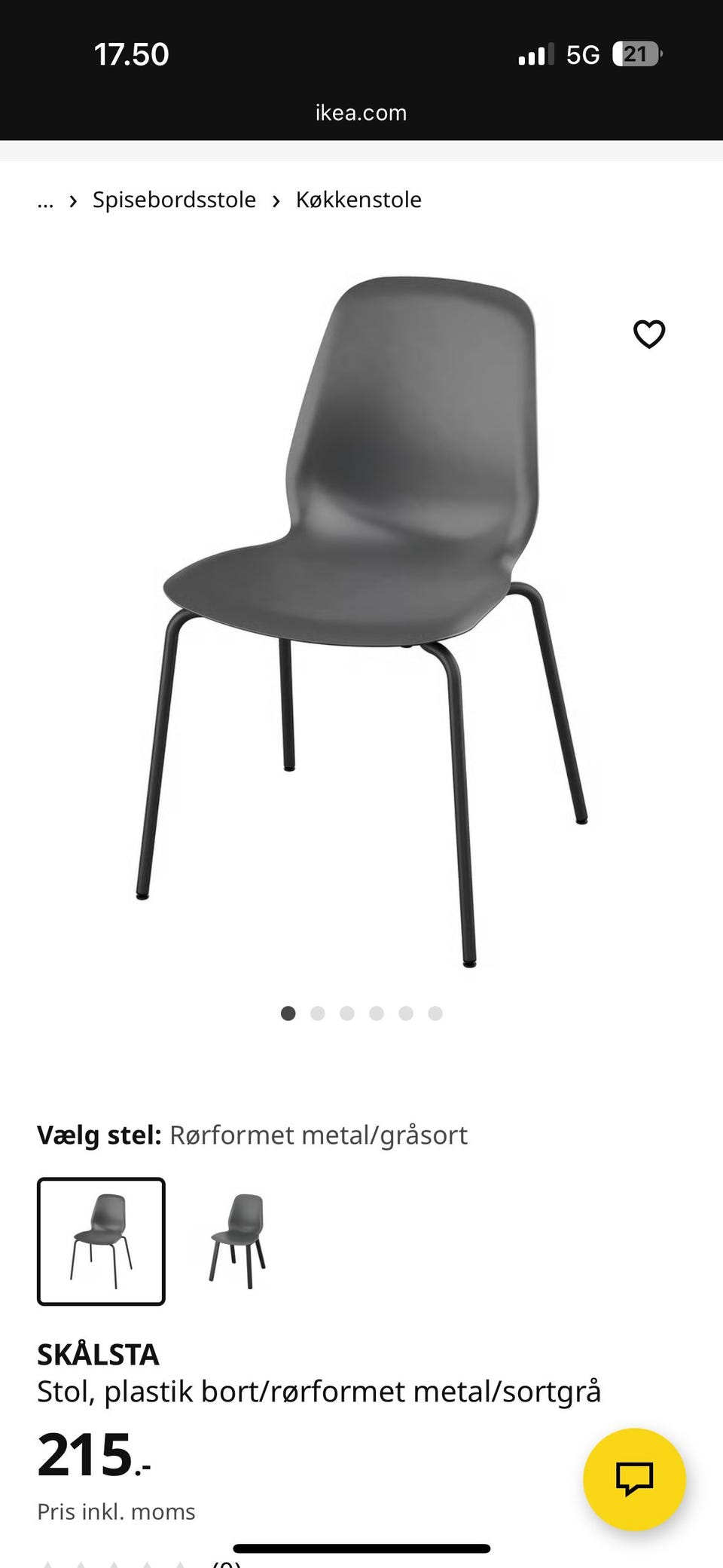Open the SKÅLSTA product title
The width and height of the screenshot is (723, 1568).
pyautogui.click(x=98, y=1353)
